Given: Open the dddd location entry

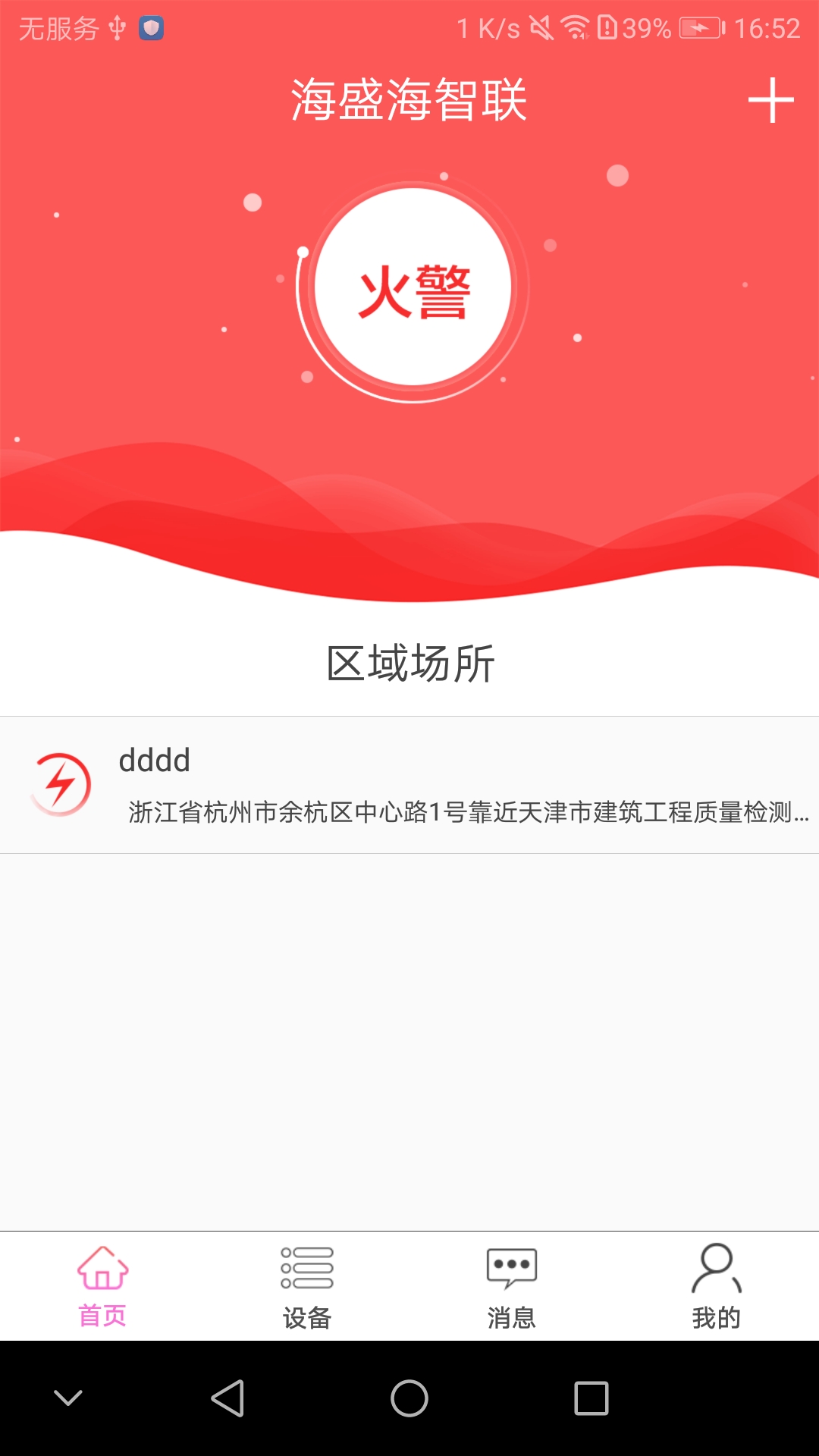Looking at the screenshot, I should tap(409, 785).
